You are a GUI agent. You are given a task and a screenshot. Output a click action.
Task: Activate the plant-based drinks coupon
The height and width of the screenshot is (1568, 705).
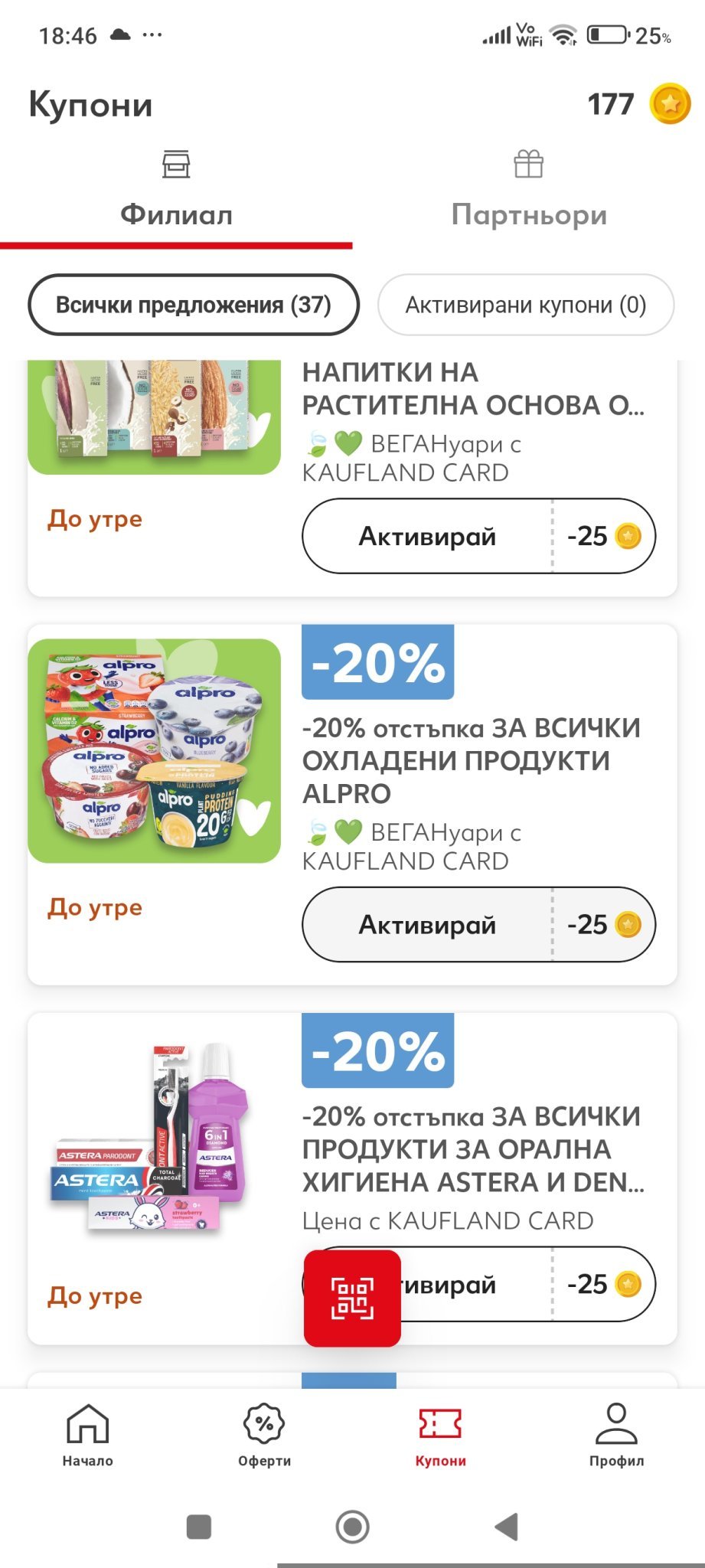click(427, 536)
